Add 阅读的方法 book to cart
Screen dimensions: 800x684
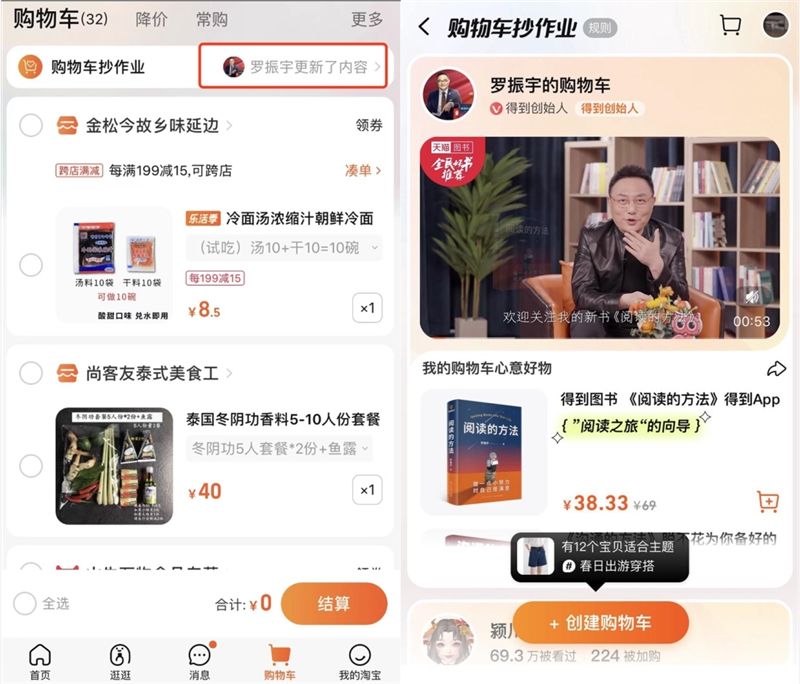pyautogui.click(x=768, y=501)
